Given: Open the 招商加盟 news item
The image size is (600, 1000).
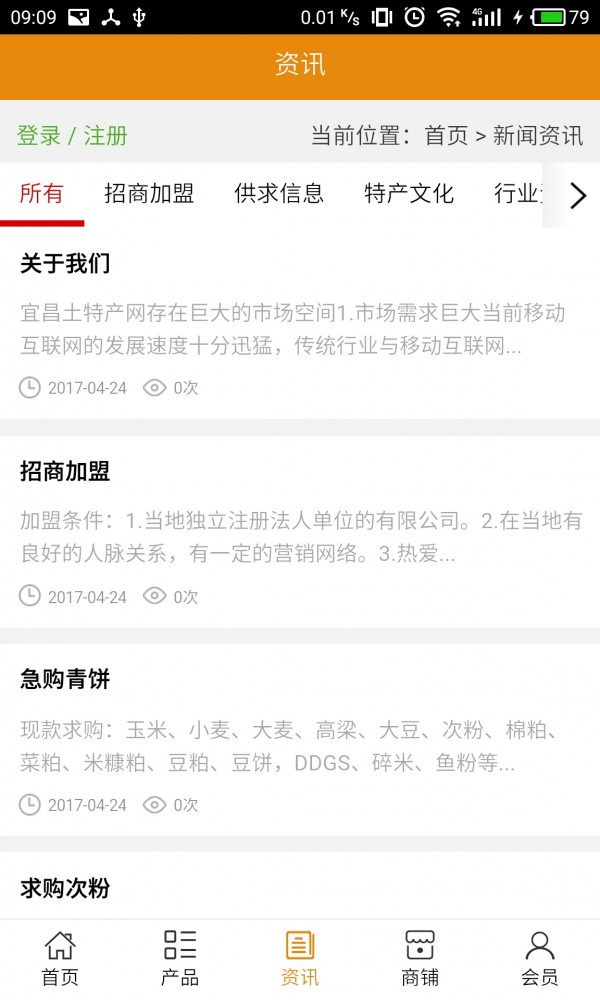Looking at the screenshot, I should [66, 472].
